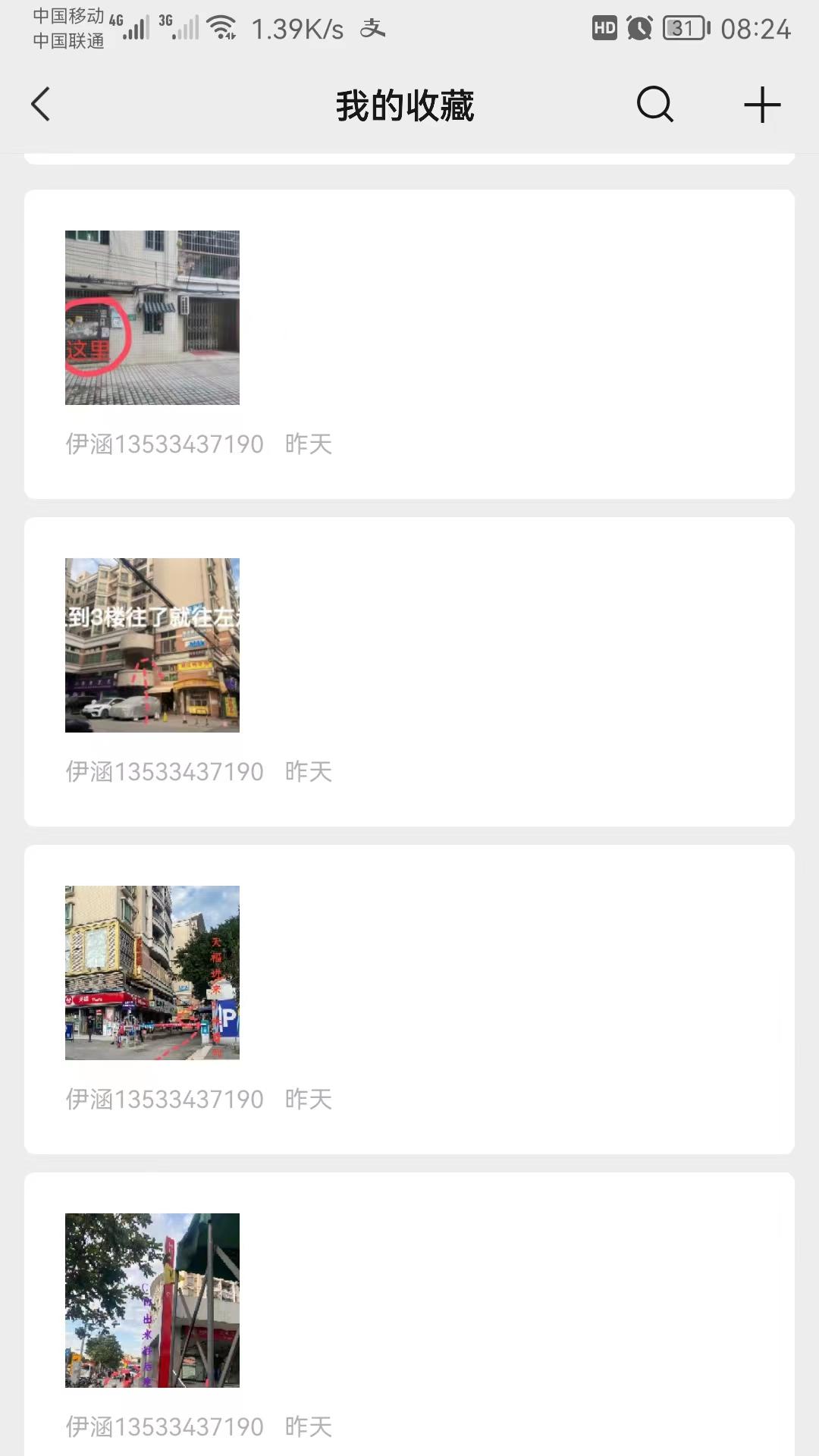Tap 昨天 timestamp on the second favorite
Image resolution: width=819 pixels, height=1456 pixels.
[306, 771]
